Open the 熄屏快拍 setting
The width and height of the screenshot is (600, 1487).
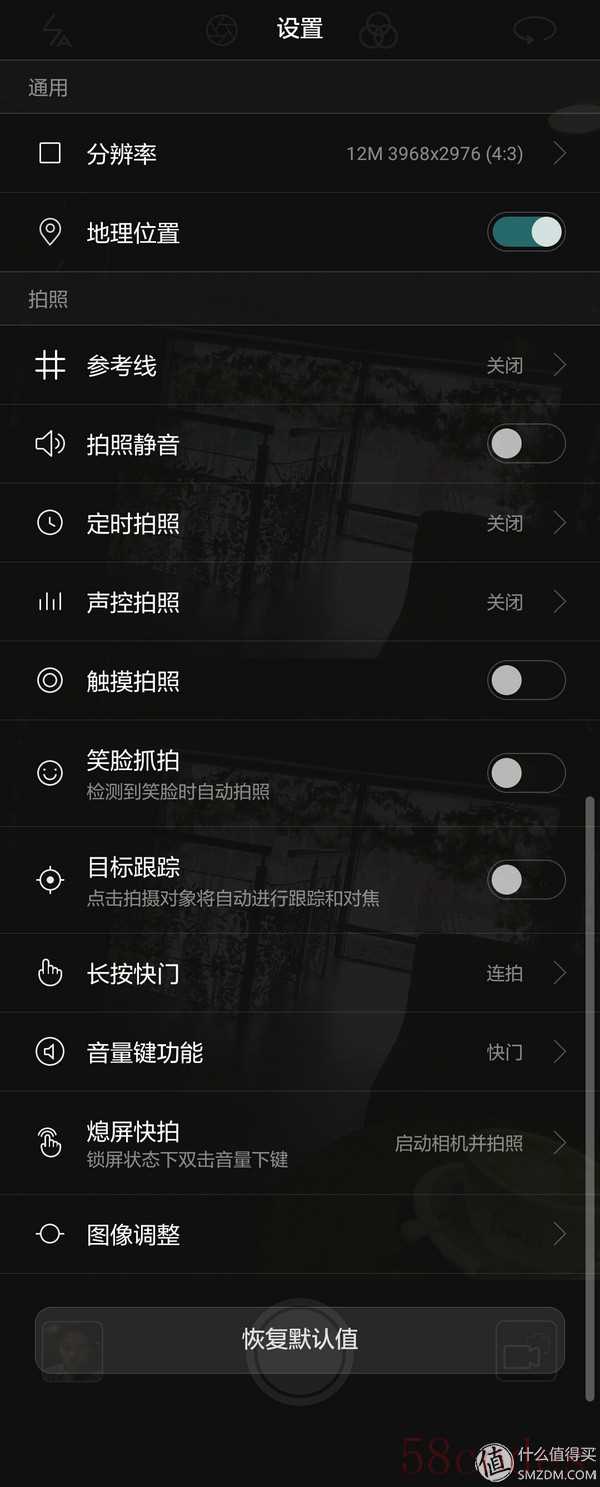tap(300, 1143)
